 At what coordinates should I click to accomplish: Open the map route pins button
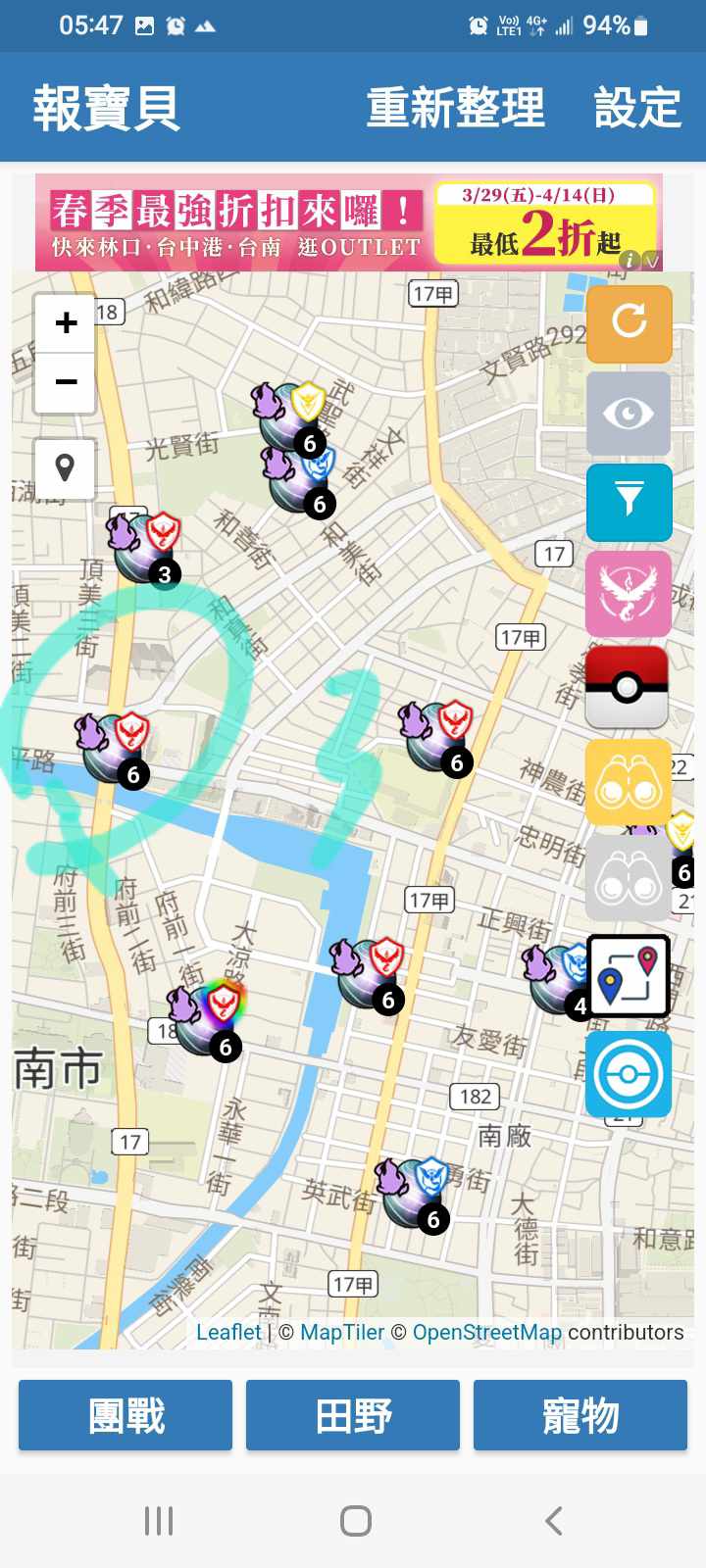coord(629,975)
